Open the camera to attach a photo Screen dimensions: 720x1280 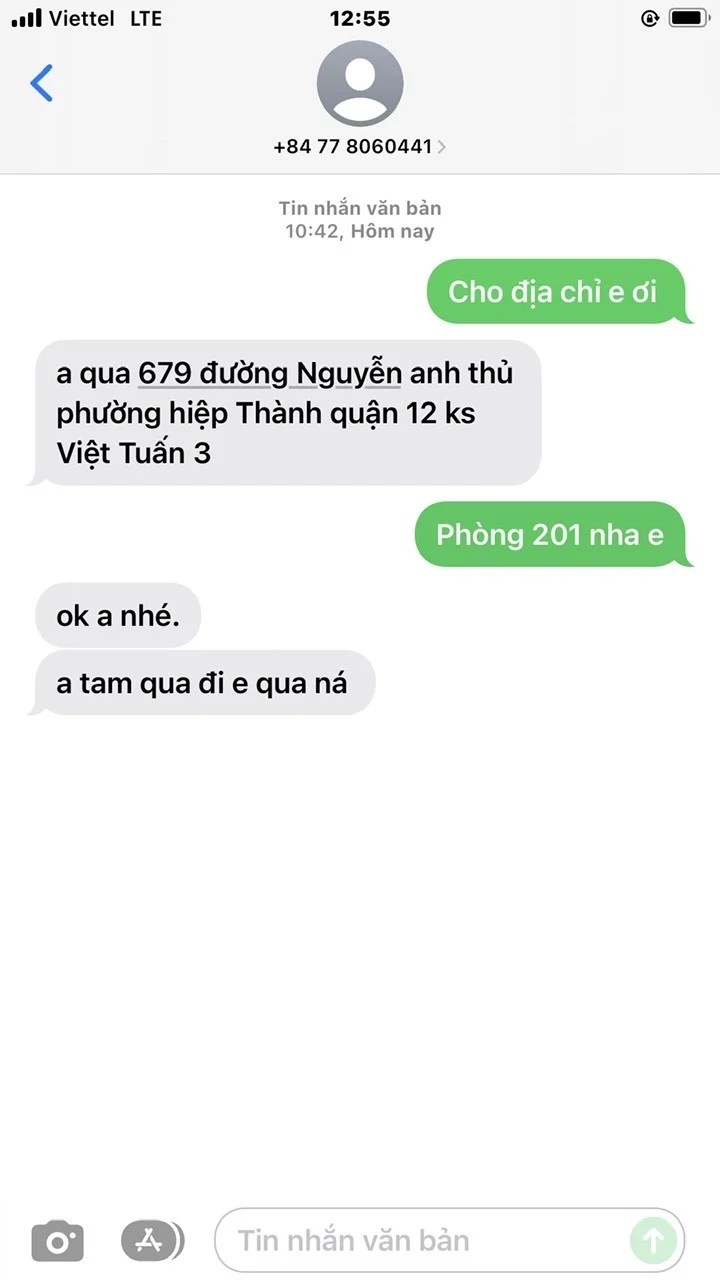[x=57, y=1241]
